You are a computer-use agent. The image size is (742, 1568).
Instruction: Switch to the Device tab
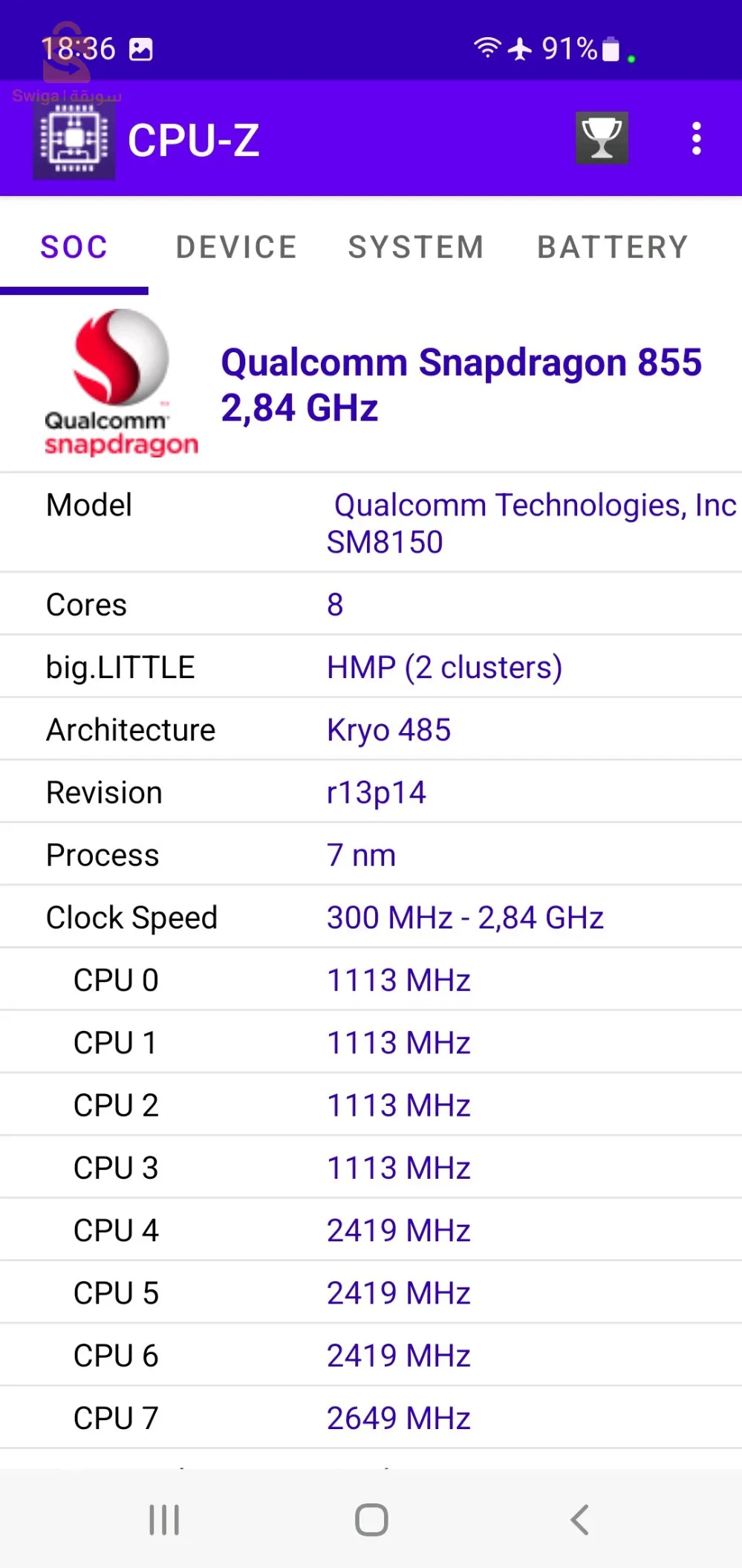[236, 247]
